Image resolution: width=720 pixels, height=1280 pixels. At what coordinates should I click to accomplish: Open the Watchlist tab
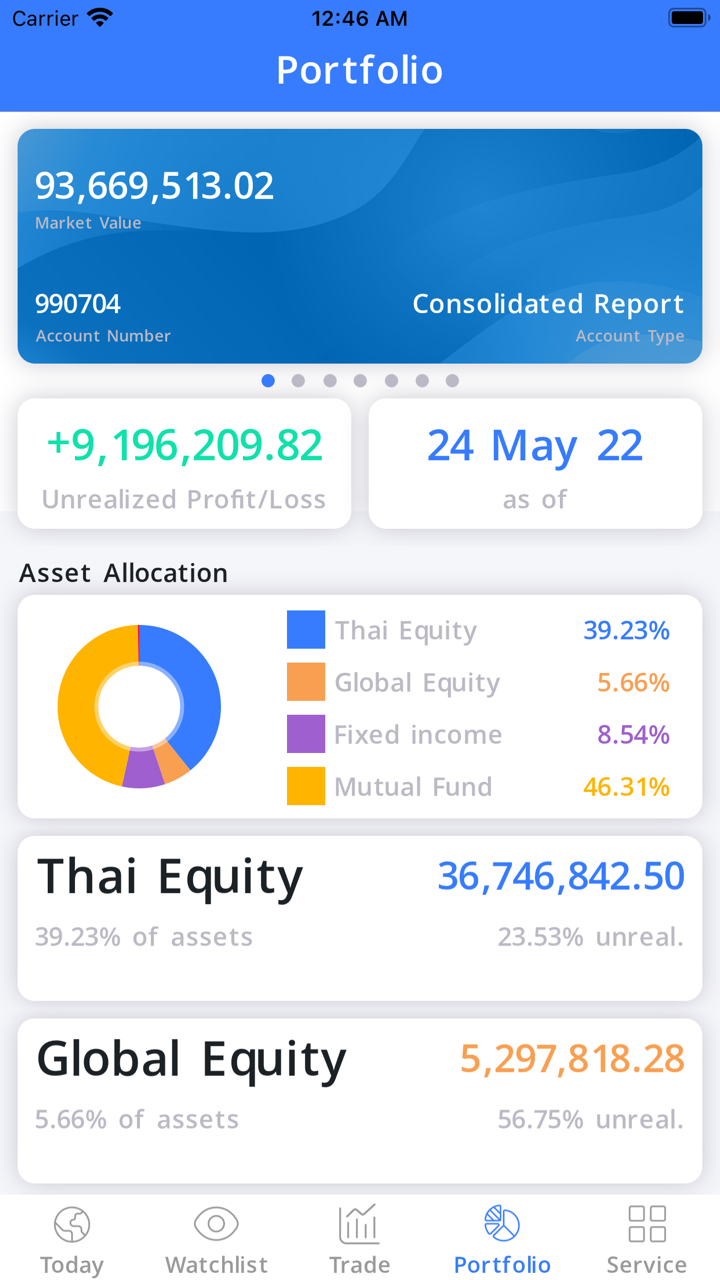click(216, 1239)
